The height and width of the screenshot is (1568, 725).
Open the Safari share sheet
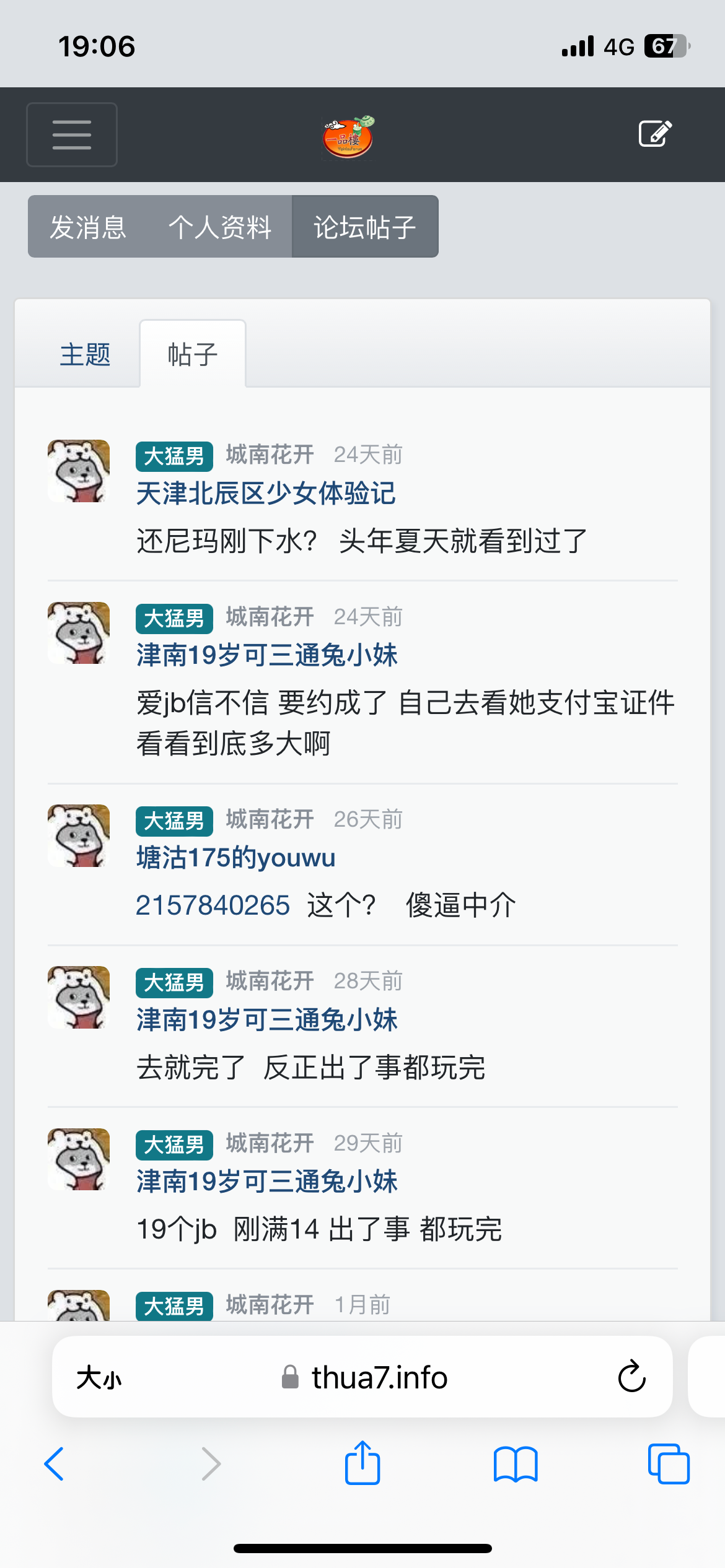click(x=362, y=1463)
